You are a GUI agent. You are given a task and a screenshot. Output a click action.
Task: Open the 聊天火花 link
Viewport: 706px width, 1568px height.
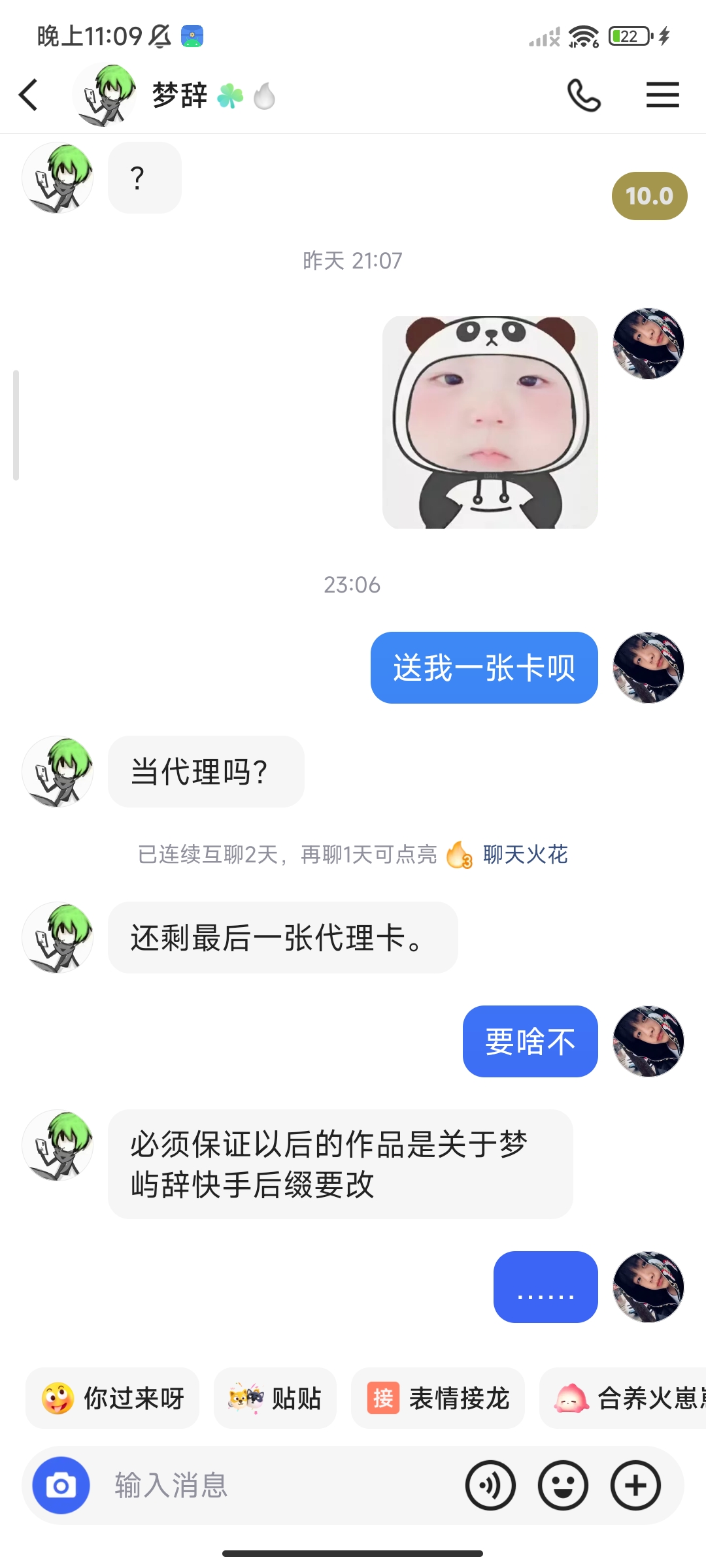(525, 854)
